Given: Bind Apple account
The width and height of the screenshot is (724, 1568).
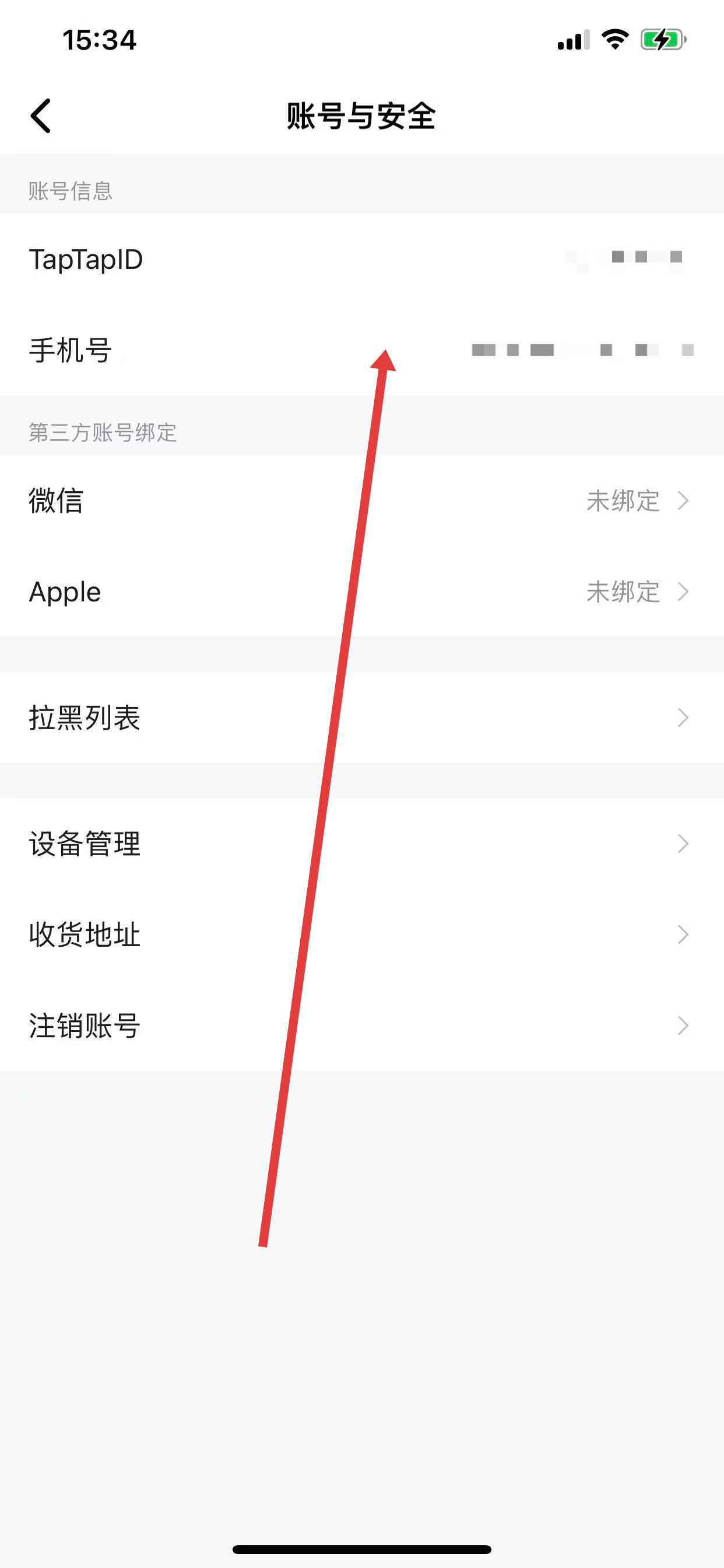Looking at the screenshot, I should [361, 591].
